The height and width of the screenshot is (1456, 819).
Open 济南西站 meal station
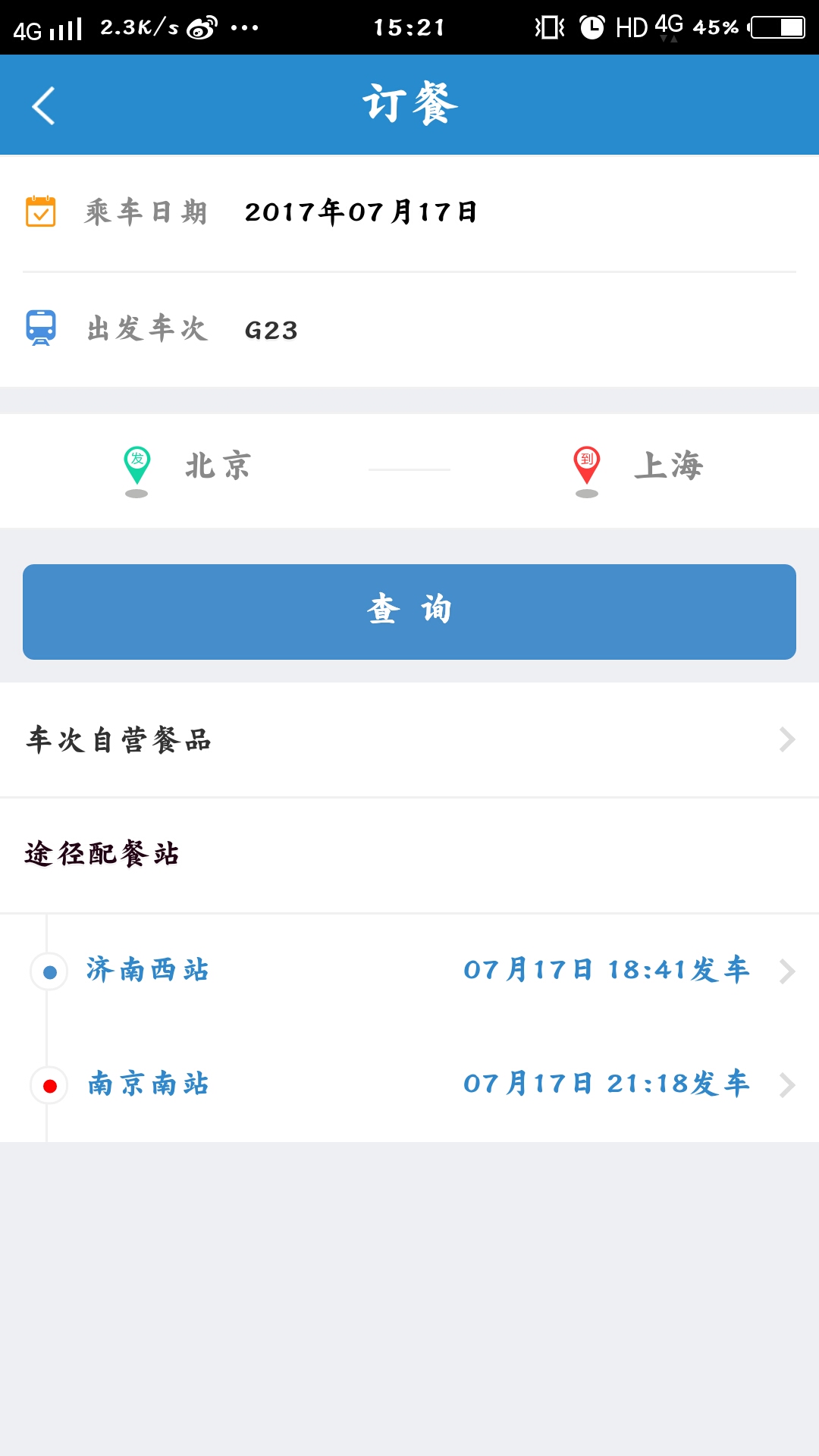(x=409, y=971)
